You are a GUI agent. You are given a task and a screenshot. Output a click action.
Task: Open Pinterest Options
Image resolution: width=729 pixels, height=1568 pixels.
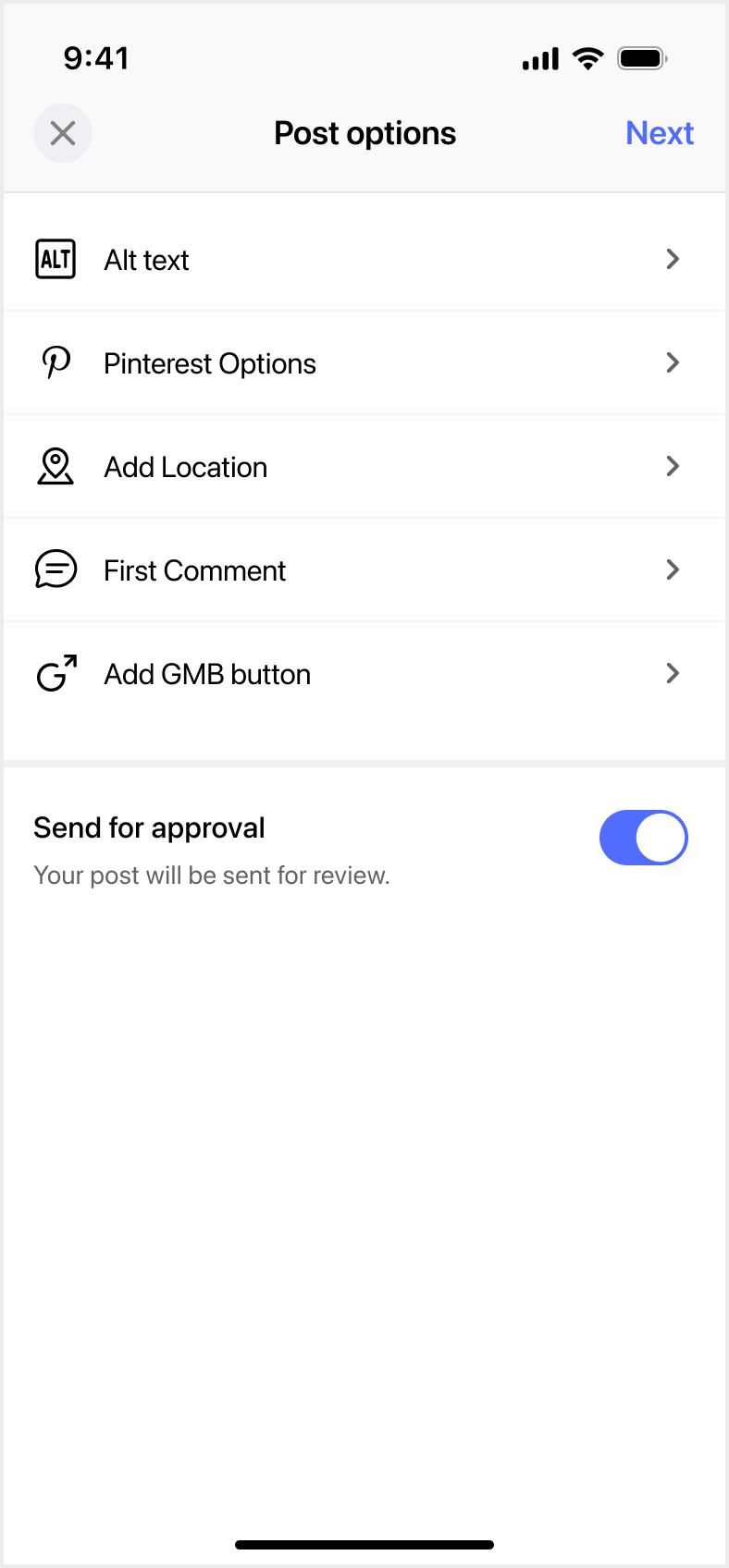pos(364,363)
